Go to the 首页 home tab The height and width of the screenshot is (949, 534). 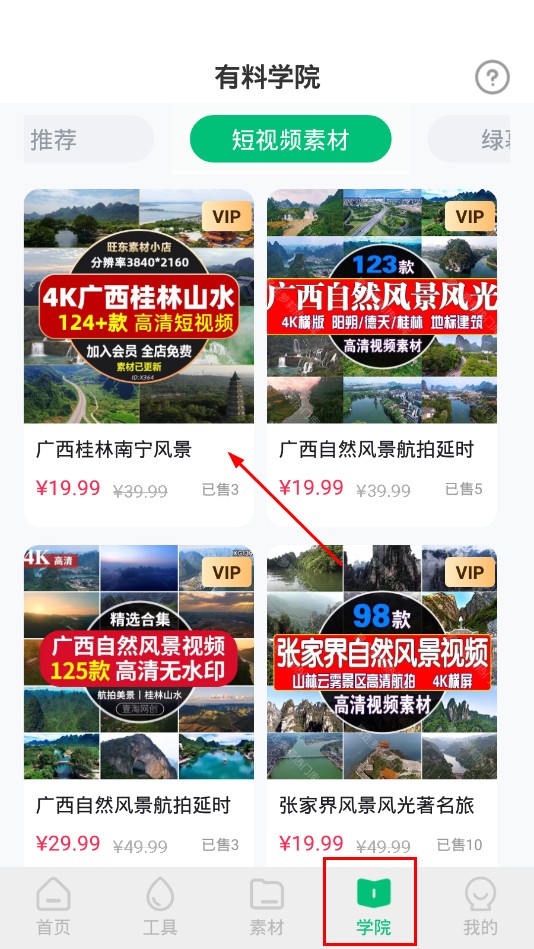[53, 906]
